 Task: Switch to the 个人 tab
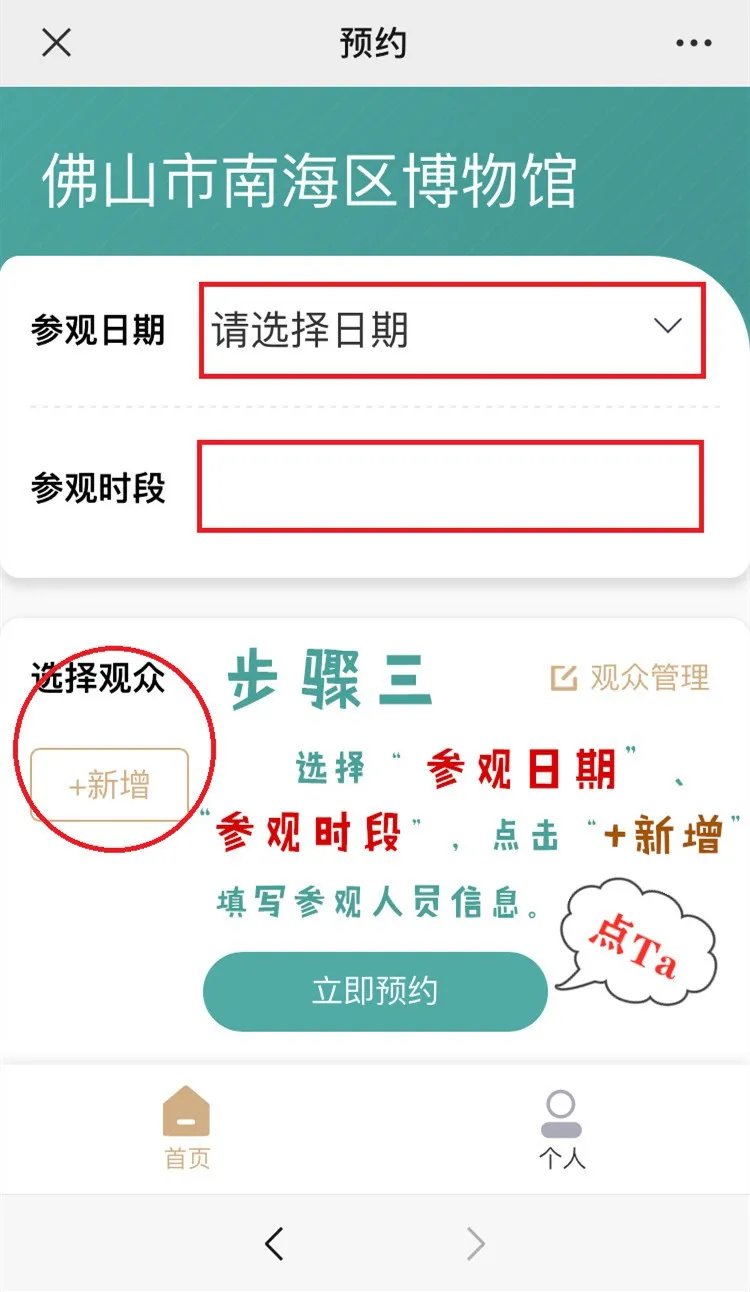tap(561, 1128)
